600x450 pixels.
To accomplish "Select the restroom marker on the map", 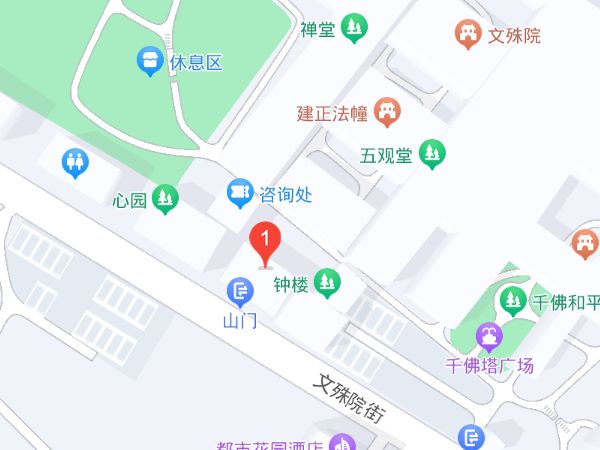I will 75,162.
